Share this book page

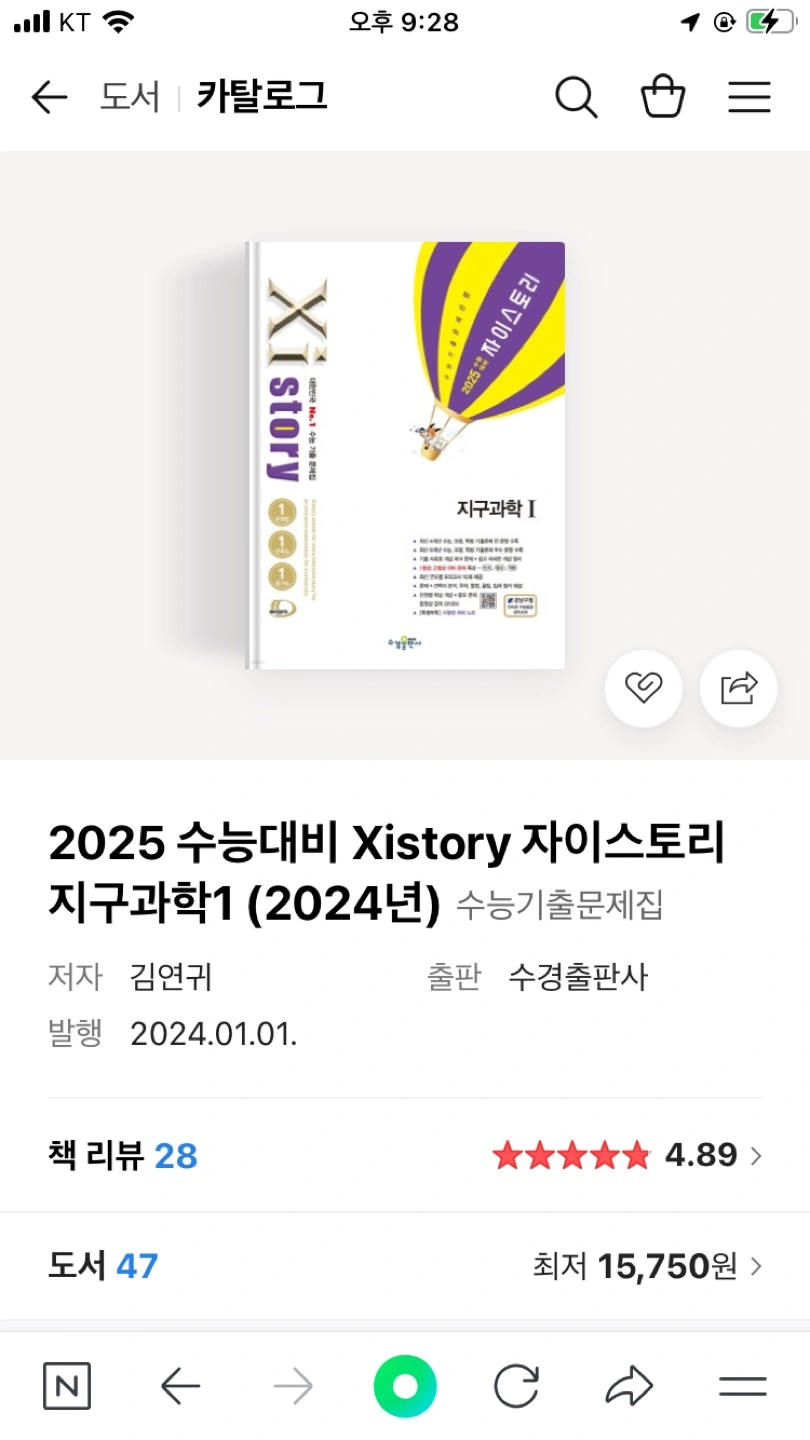click(739, 688)
